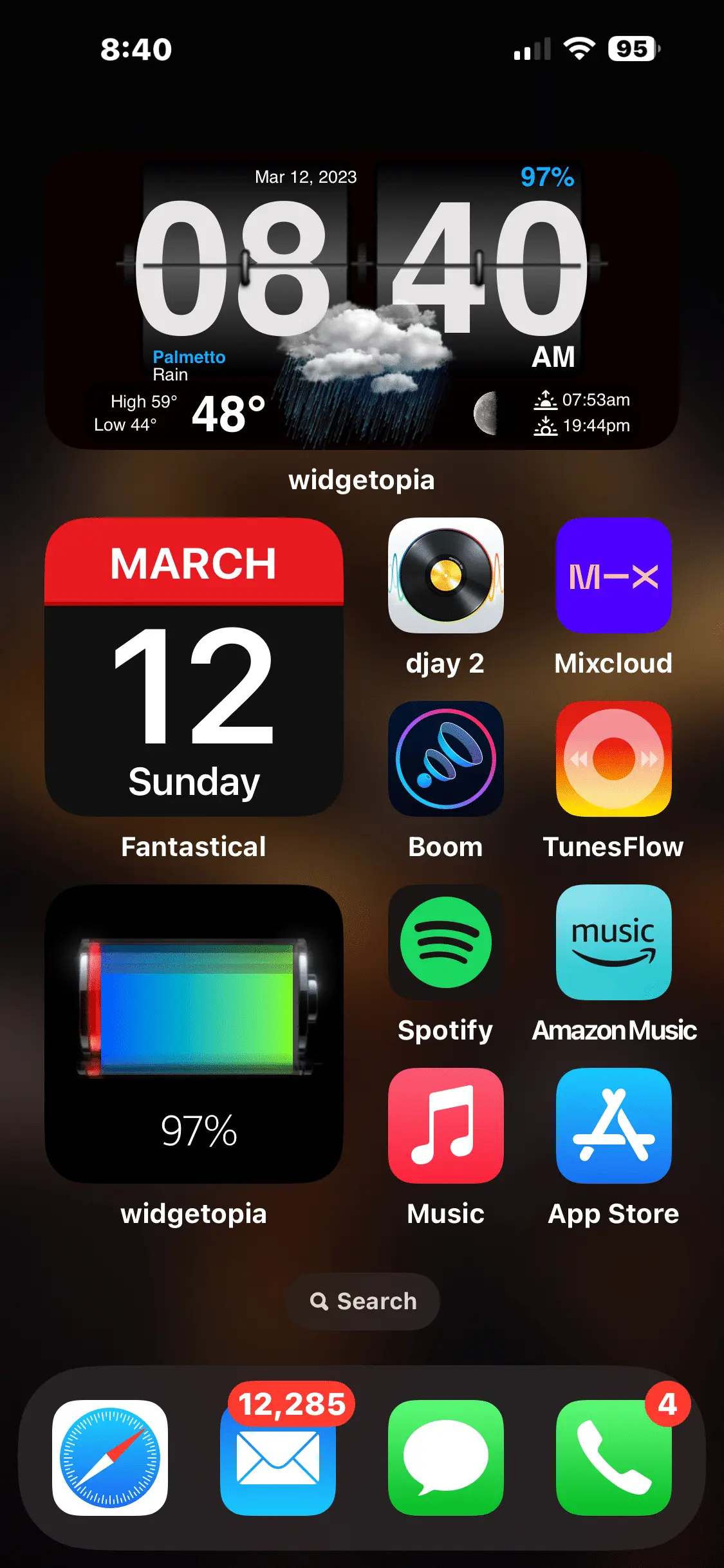Open Messages from the dock
Image resolution: width=724 pixels, height=1568 pixels.
click(445, 1457)
